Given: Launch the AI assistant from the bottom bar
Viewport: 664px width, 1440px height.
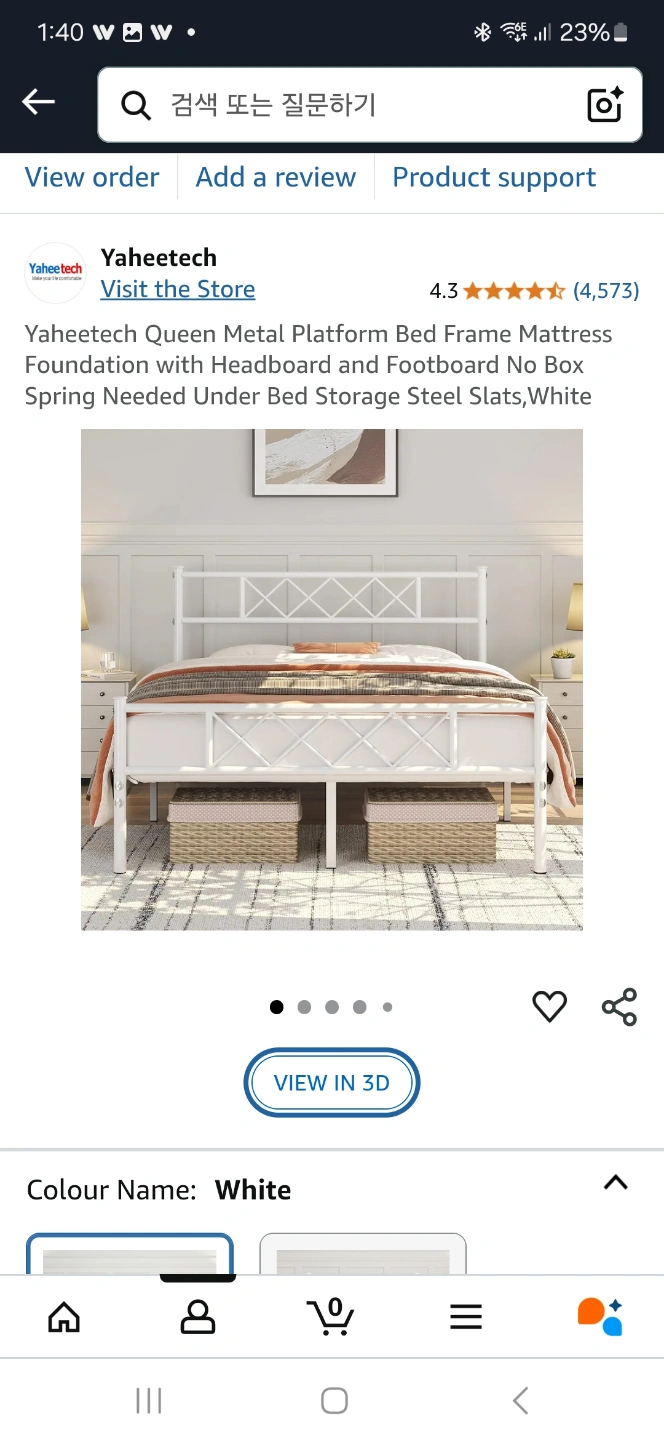Looking at the screenshot, I should (600, 1316).
